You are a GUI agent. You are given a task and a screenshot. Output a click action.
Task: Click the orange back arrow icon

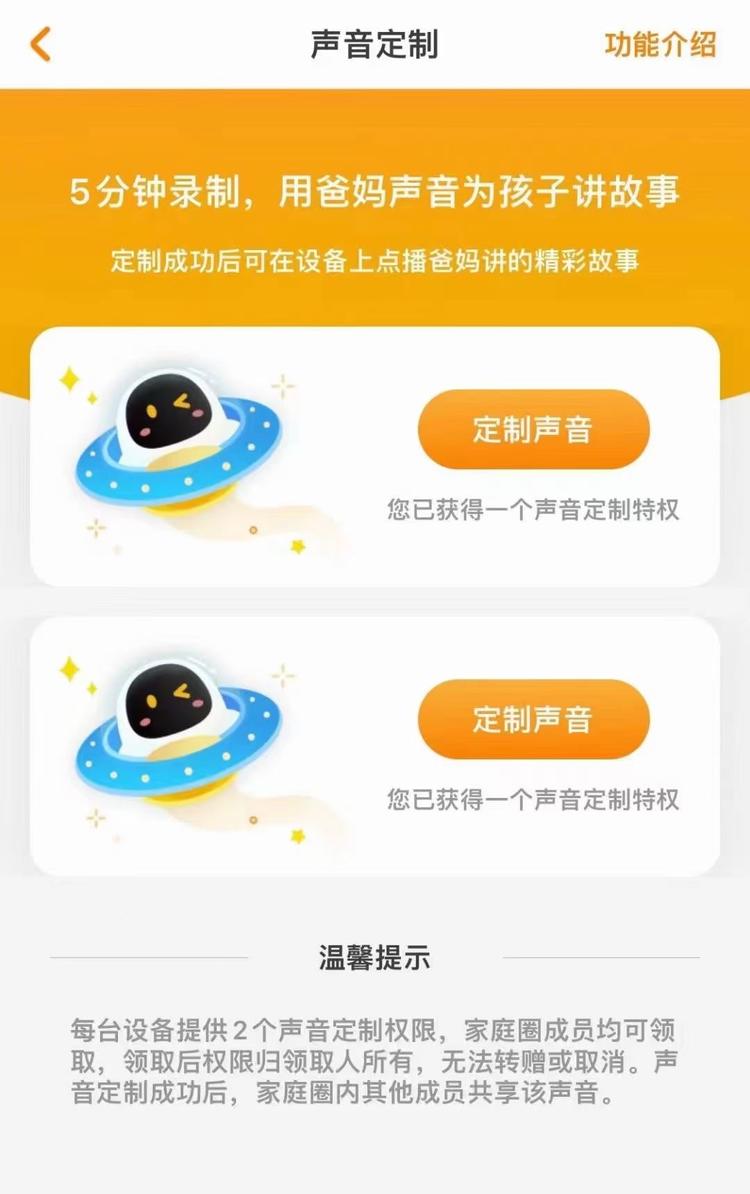pyautogui.click(x=40, y=44)
